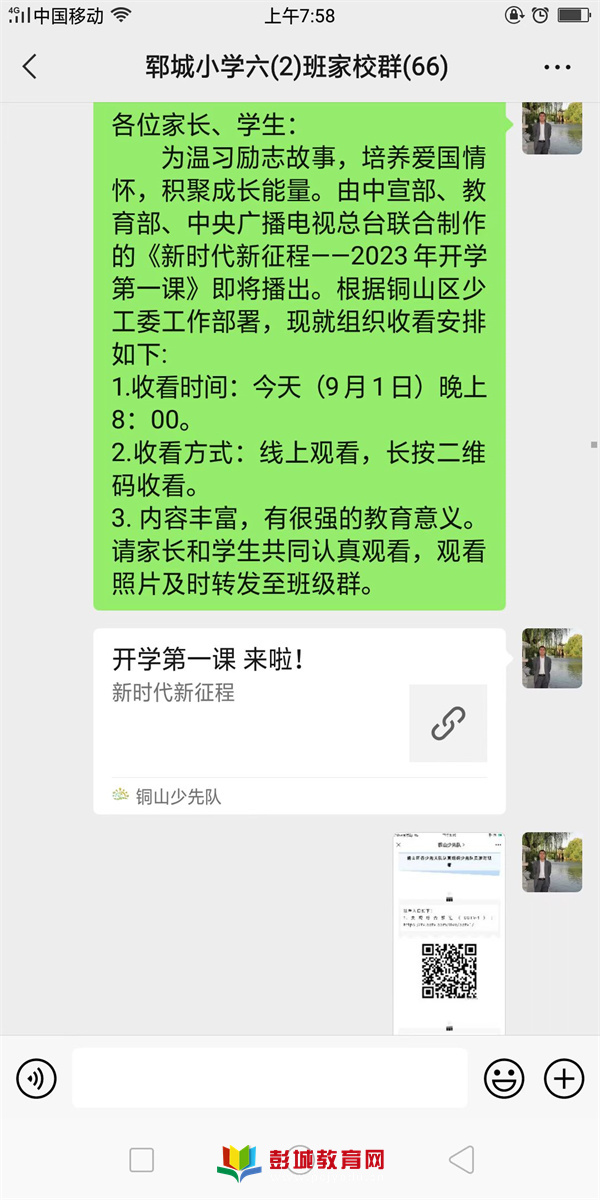Viewport: 600px width, 1200px height.
Task: Go back from the group chat
Action: (29, 67)
